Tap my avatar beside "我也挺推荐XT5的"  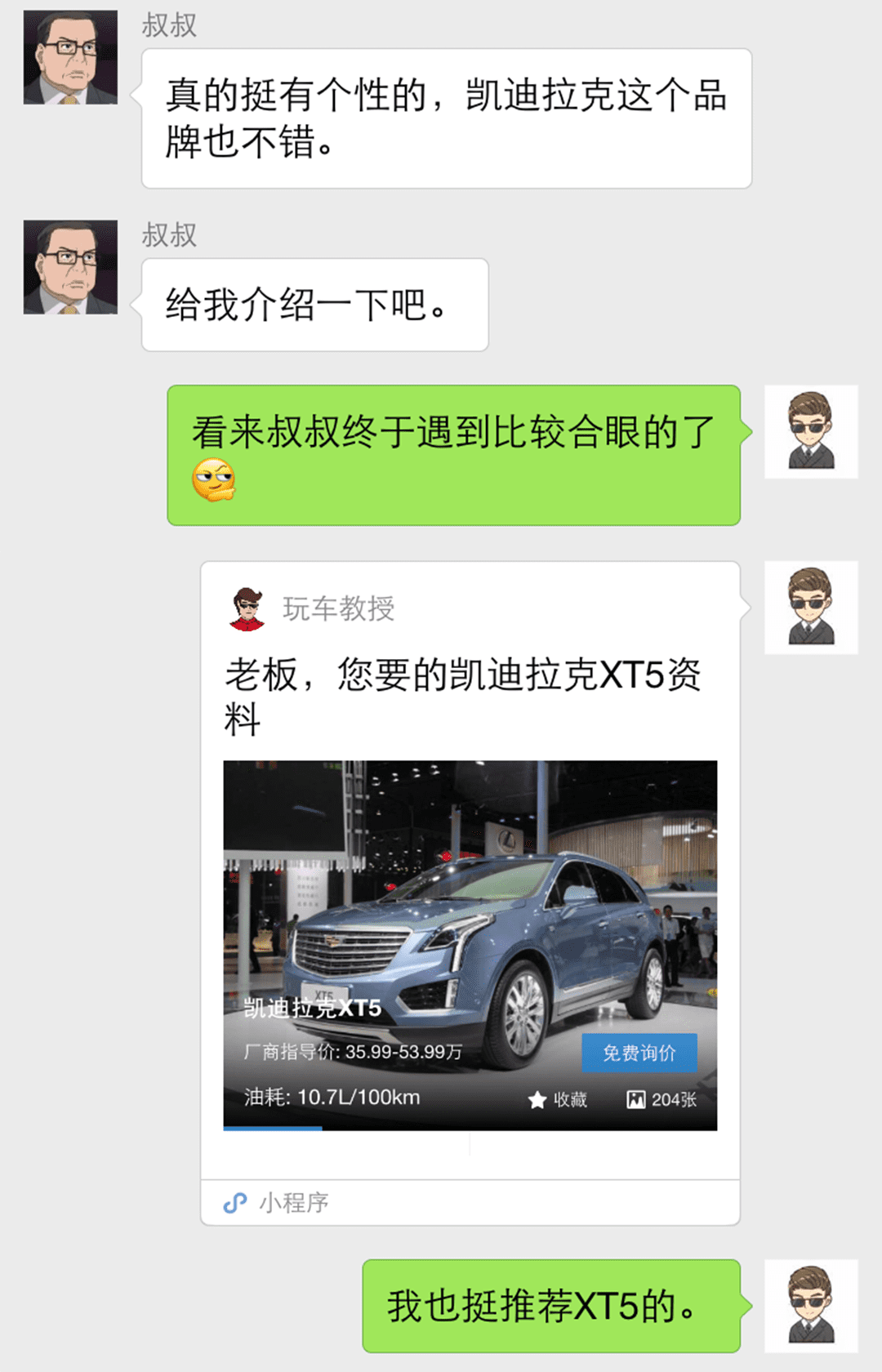[811, 1305]
